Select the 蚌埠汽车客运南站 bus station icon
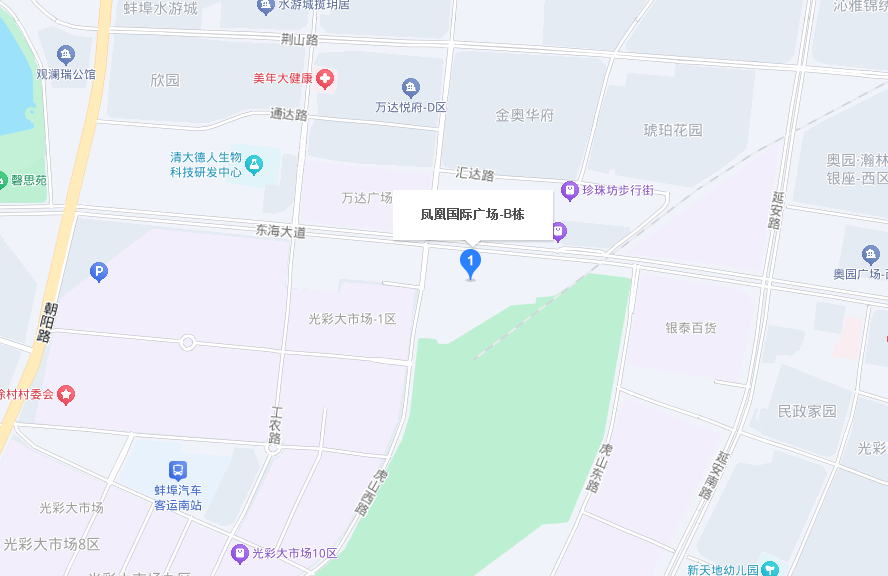Screen dimensions: 888x576 coord(177,469)
